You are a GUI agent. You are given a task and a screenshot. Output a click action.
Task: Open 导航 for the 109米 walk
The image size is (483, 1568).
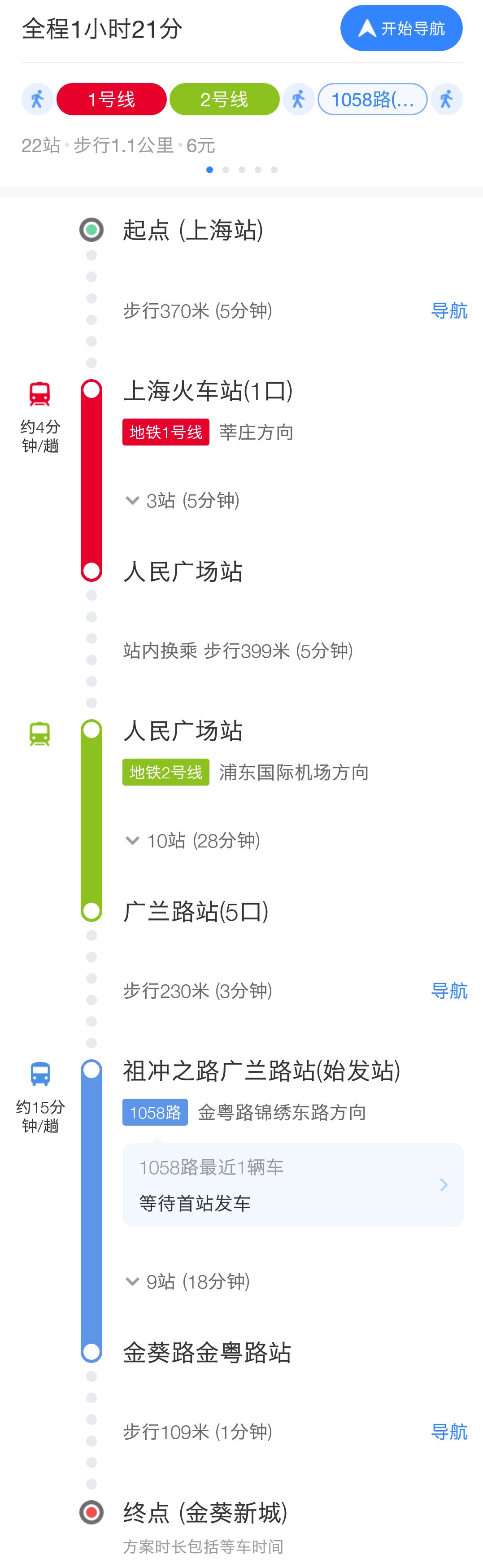(x=449, y=1432)
